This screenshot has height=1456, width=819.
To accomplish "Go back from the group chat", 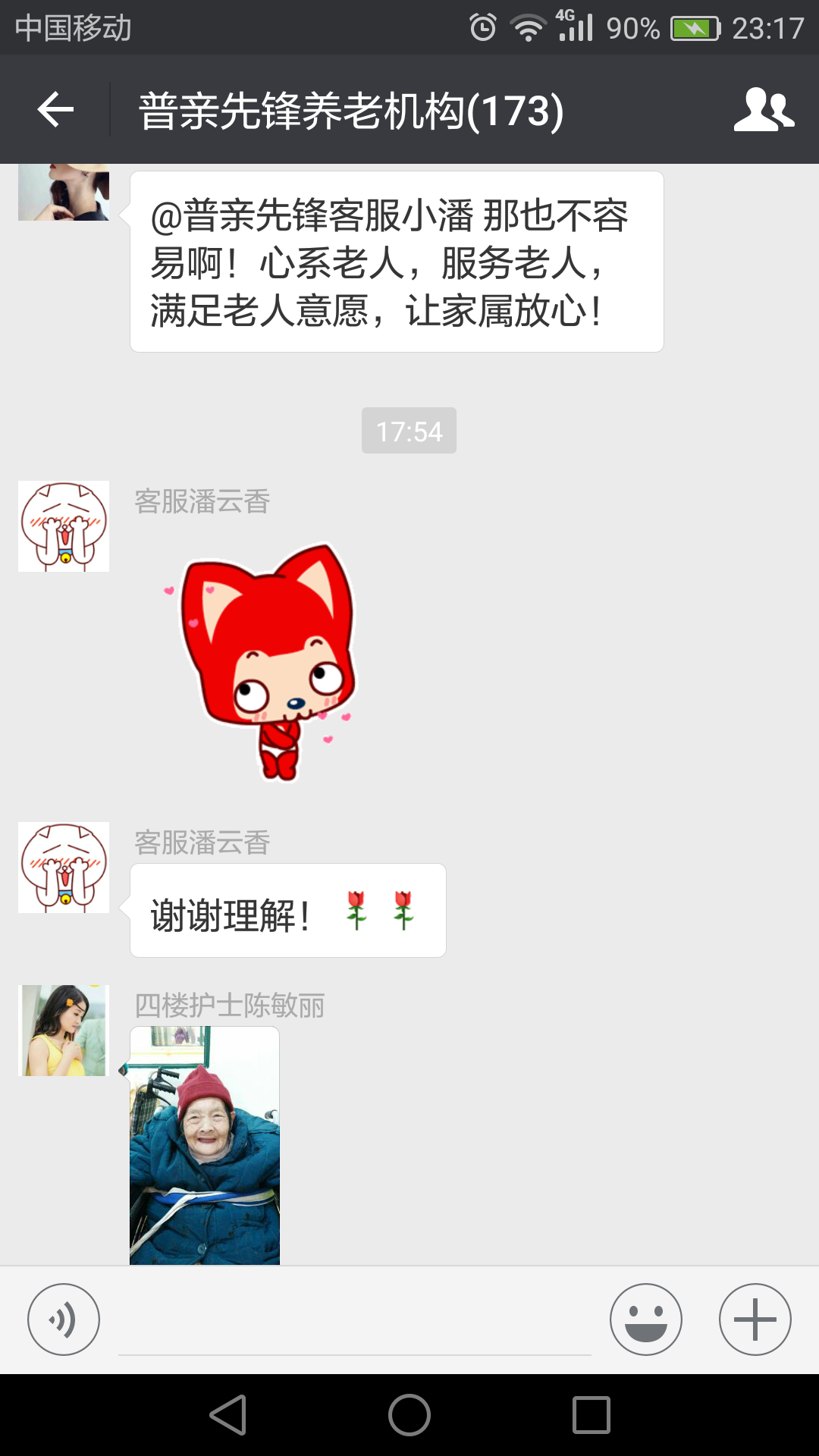I will (x=55, y=110).
